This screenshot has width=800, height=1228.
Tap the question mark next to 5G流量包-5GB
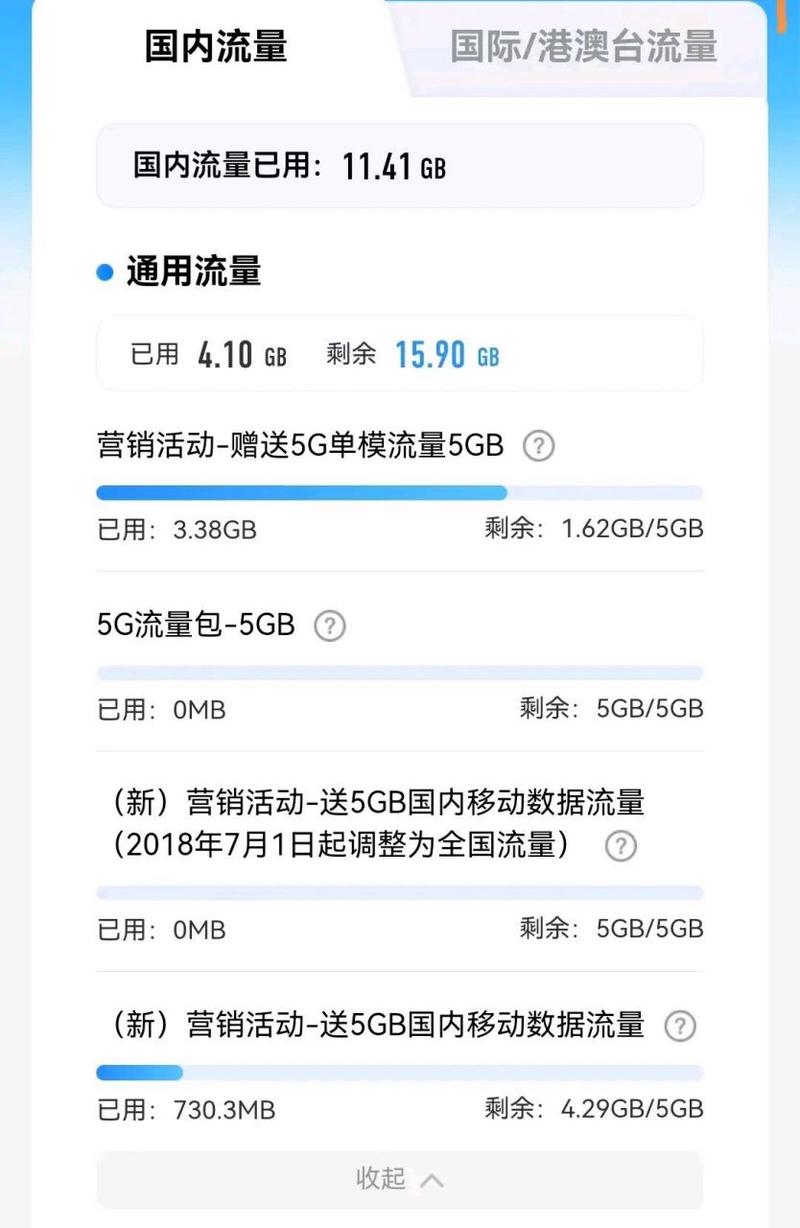pyautogui.click(x=330, y=626)
